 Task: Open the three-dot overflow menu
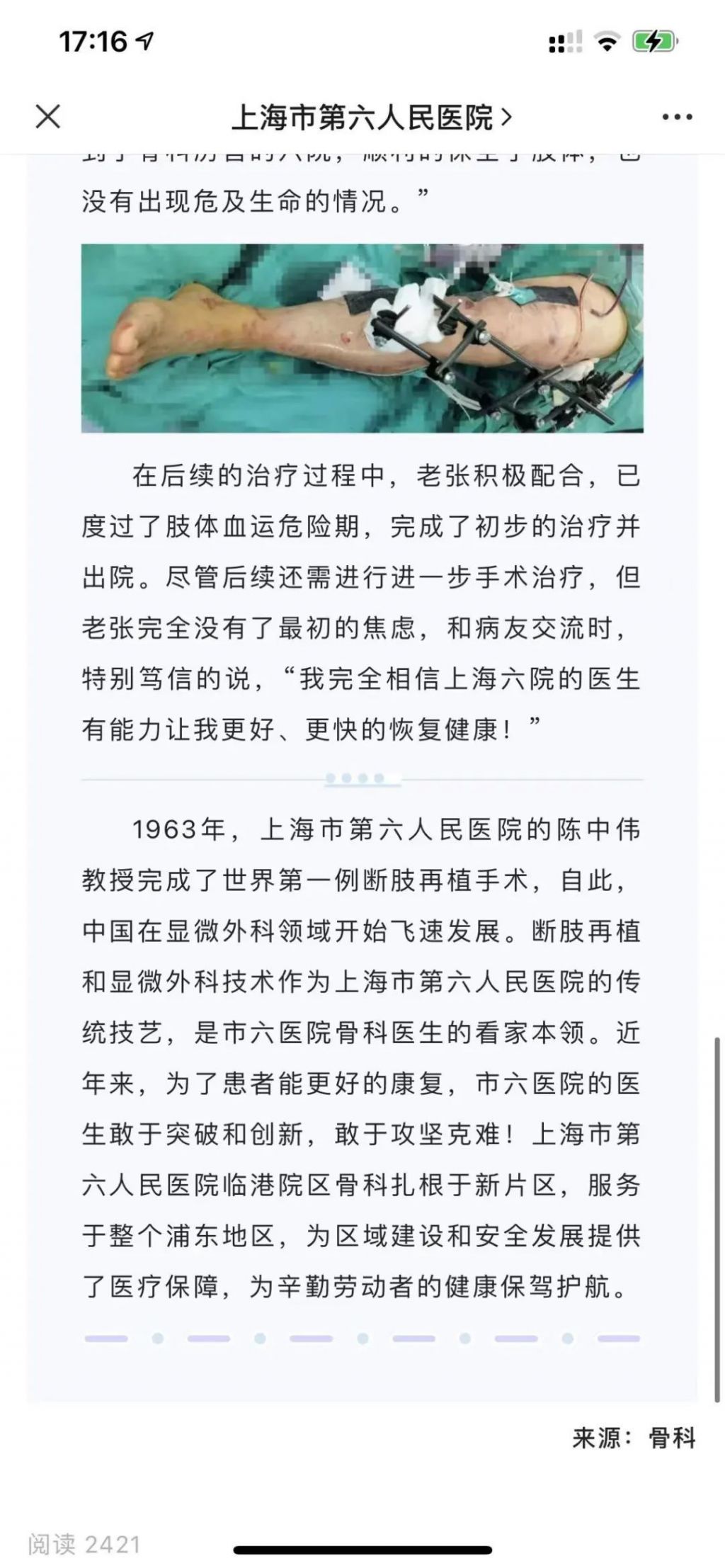tap(676, 118)
